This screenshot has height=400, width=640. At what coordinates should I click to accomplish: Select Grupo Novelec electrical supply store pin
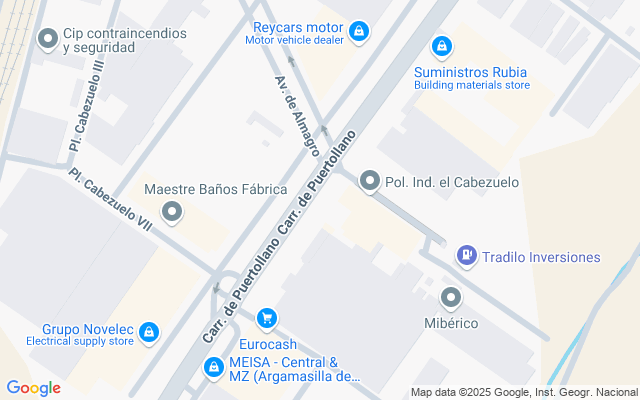tap(149, 333)
